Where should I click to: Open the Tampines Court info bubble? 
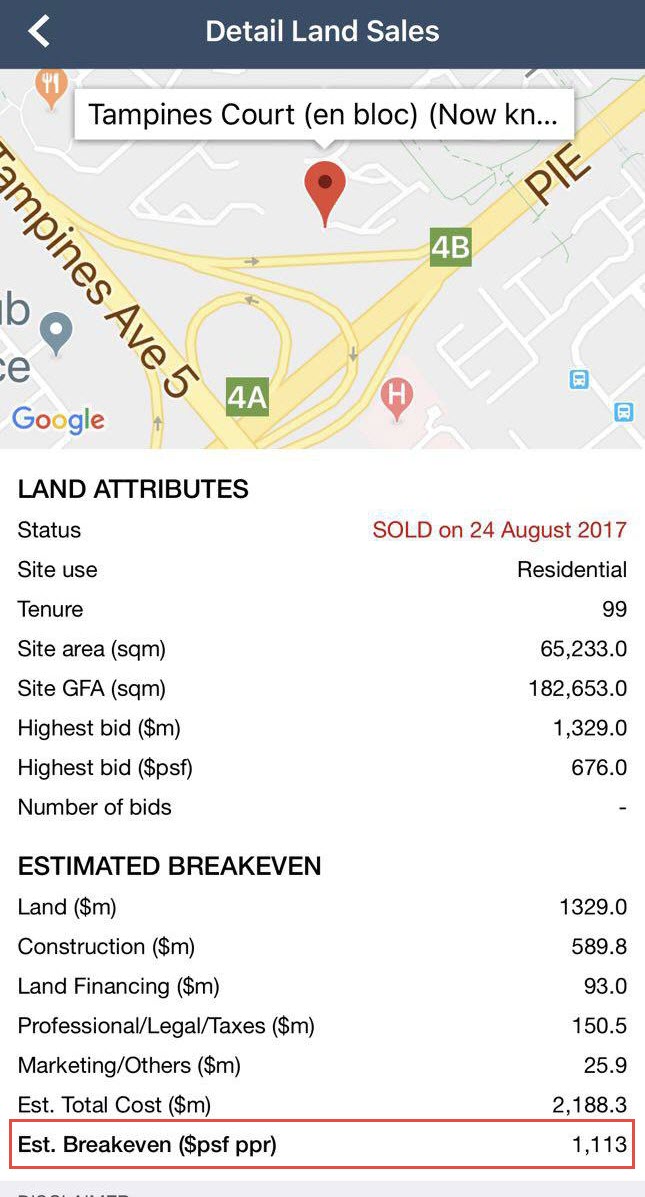pos(324,115)
